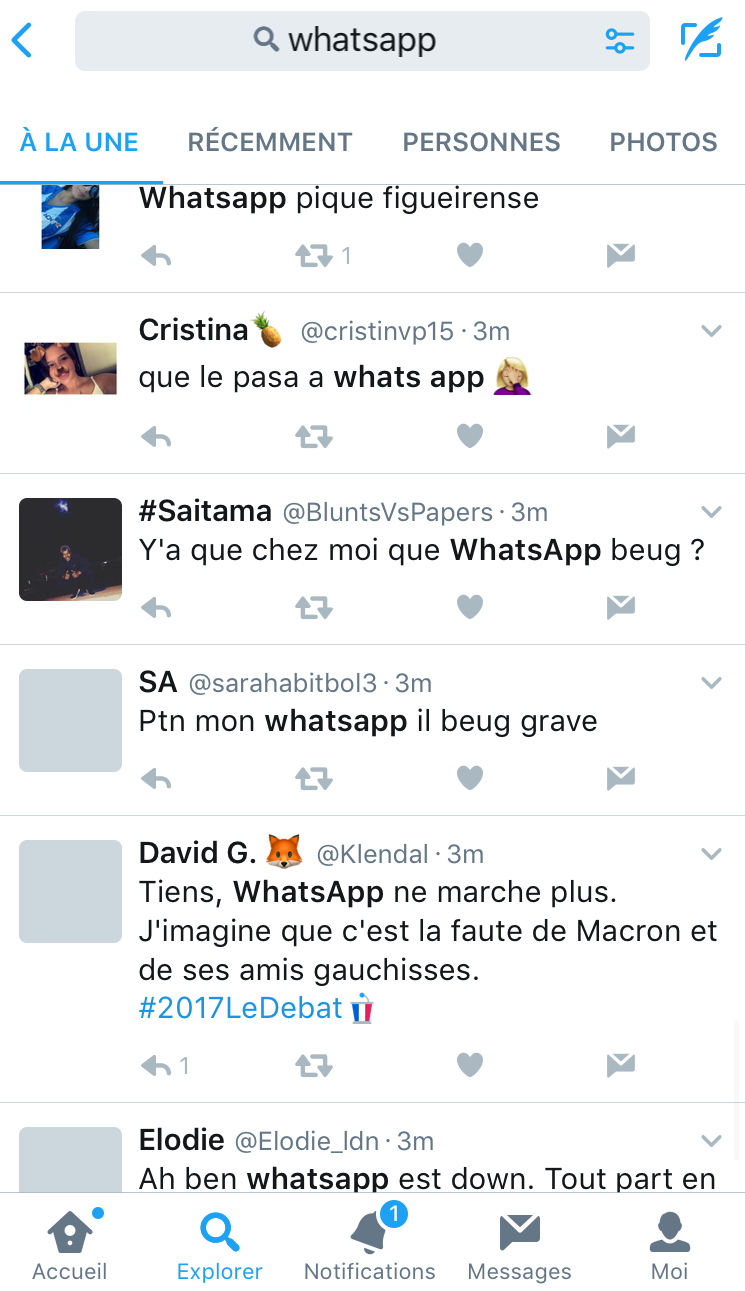Image resolution: width=745 pixels, height=1291 pixels.
Task: Reply to SA's tweet
Action: 156,778
